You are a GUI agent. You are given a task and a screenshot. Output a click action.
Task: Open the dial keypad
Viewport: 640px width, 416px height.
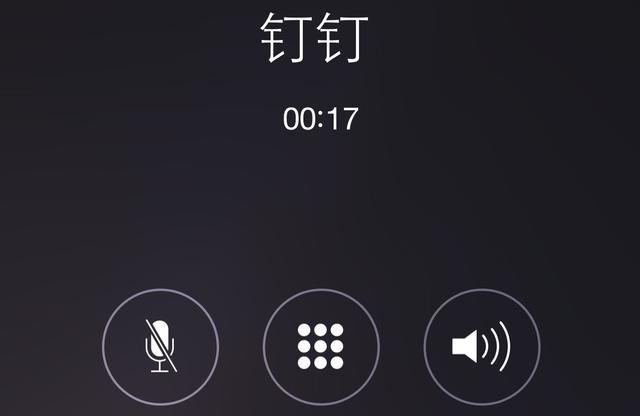click(320, 347)
